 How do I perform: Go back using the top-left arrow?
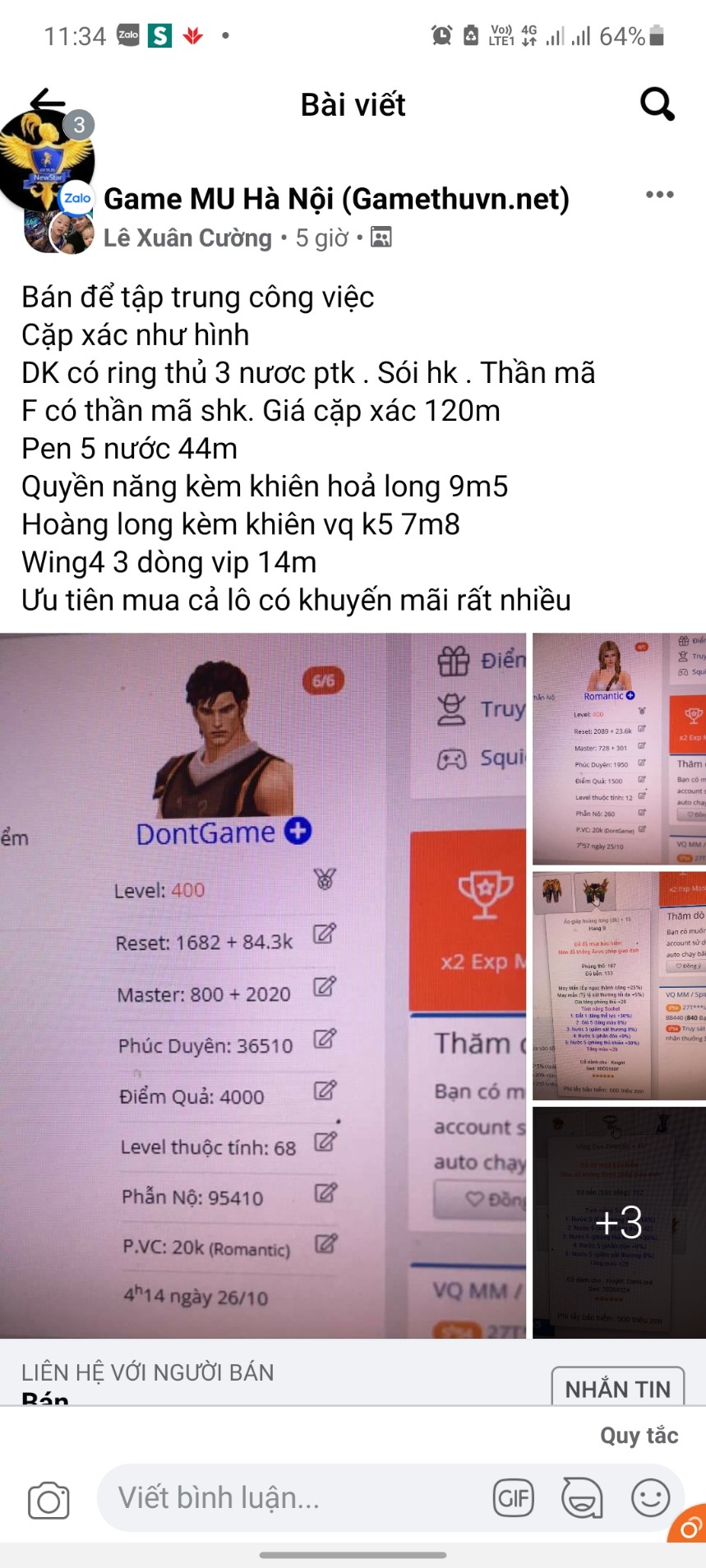pyautogui.click(x=47, y=103)
